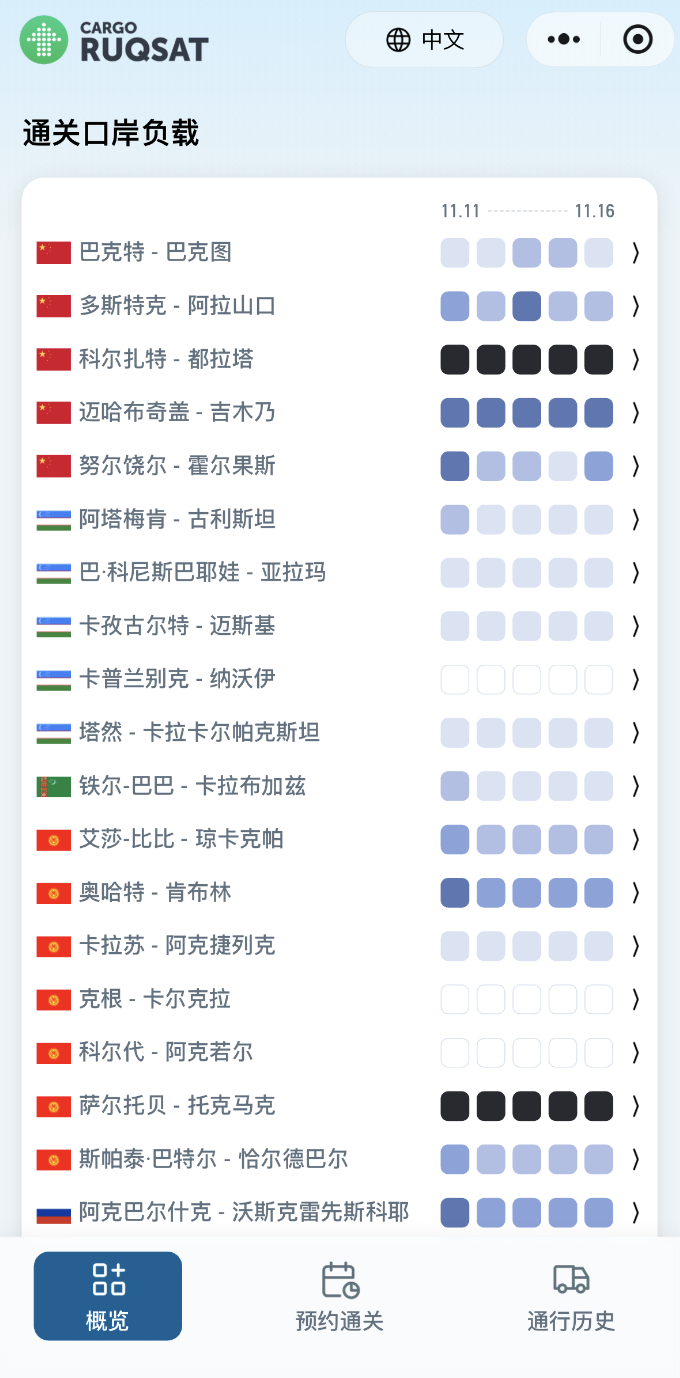680x1378 pixels.
Task: Open the 铁尔-巴巴 - 卡拉布加兹 row
Action: (338, 786)
